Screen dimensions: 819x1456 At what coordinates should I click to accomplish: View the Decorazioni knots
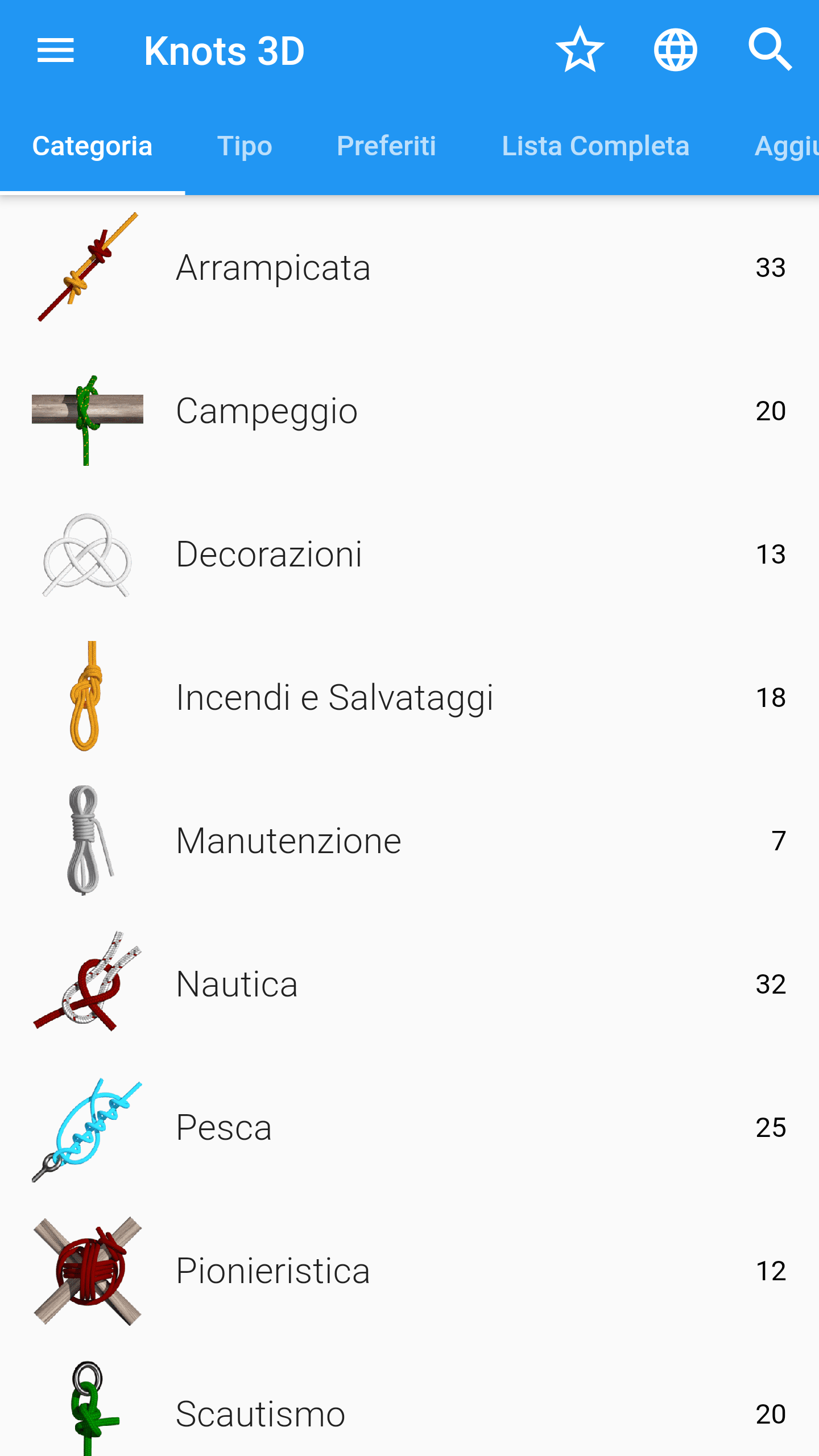pyautogui.click(x=409, y=554)
